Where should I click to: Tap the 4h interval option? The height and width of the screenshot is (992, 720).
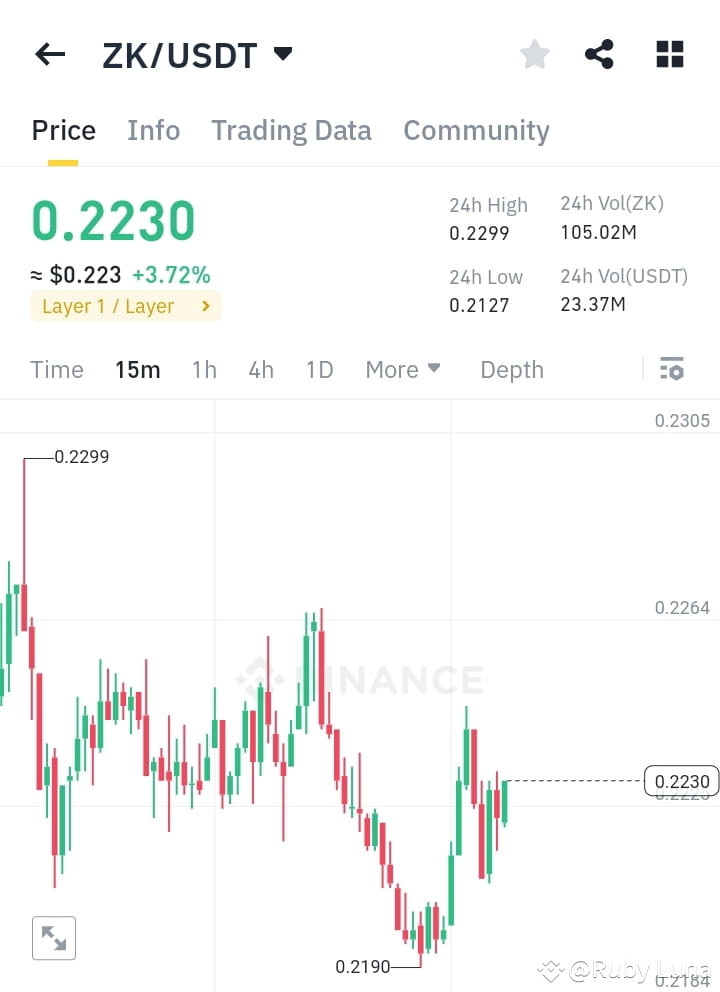(260, 369)
